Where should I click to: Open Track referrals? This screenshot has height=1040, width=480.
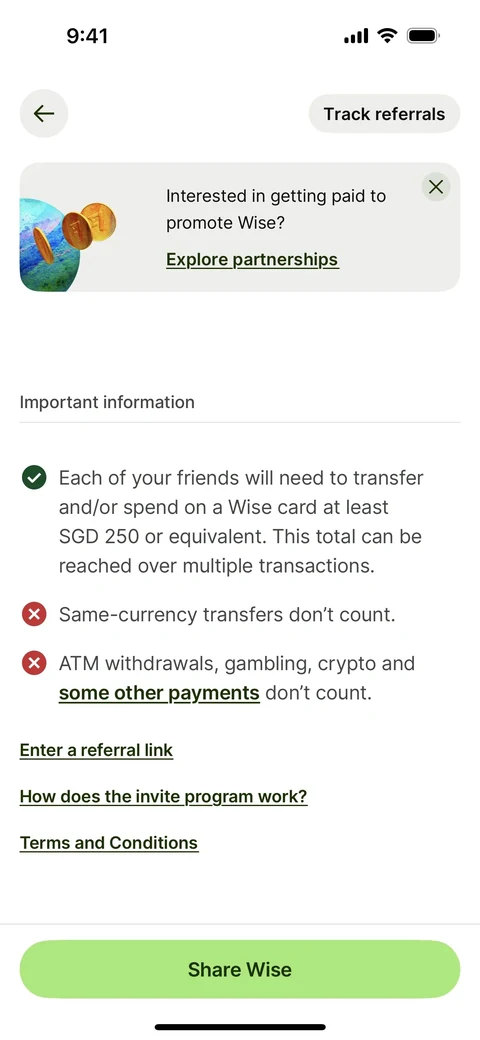coord(384,113)
